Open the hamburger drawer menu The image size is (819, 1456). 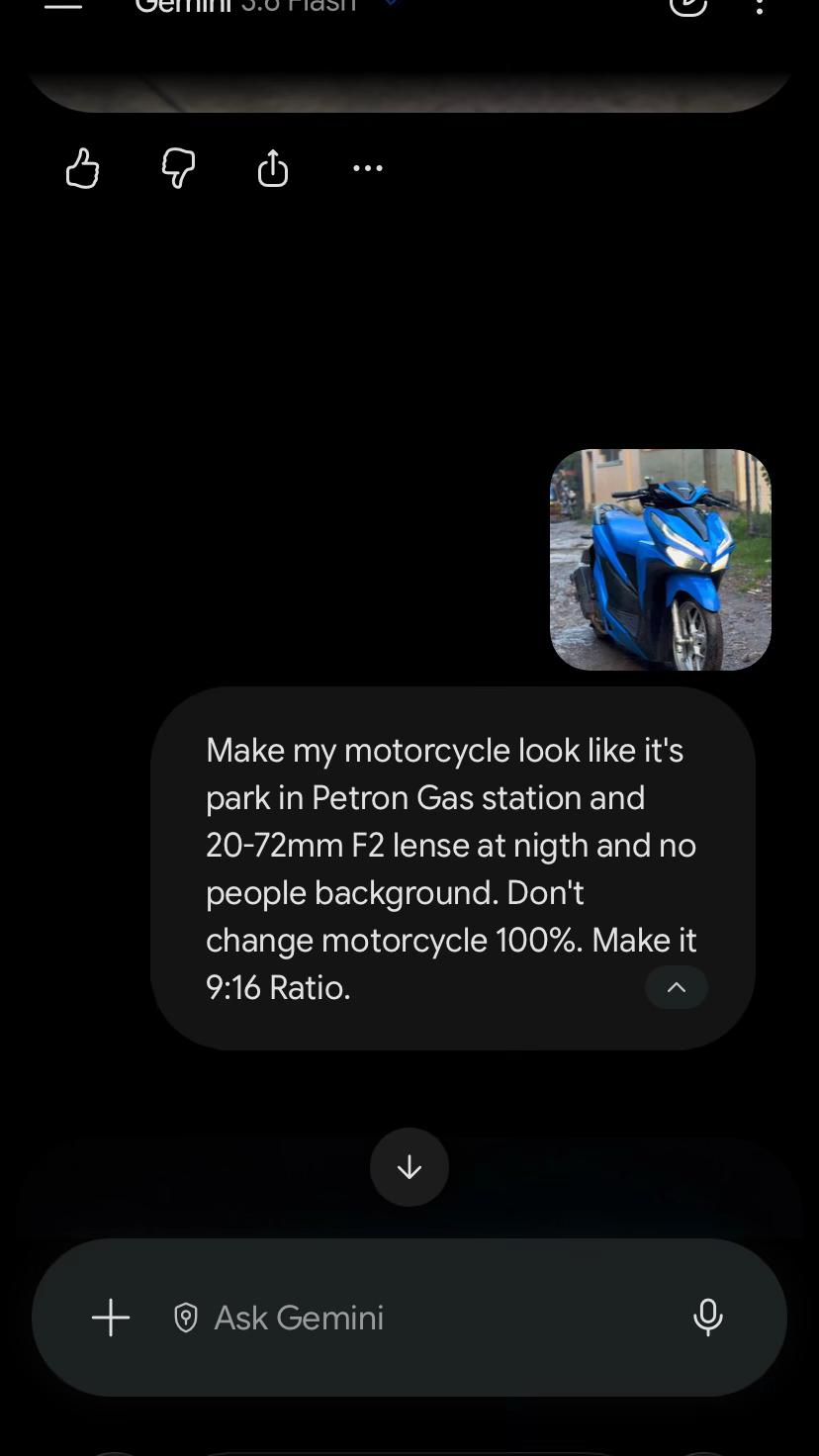pos(63,5)
